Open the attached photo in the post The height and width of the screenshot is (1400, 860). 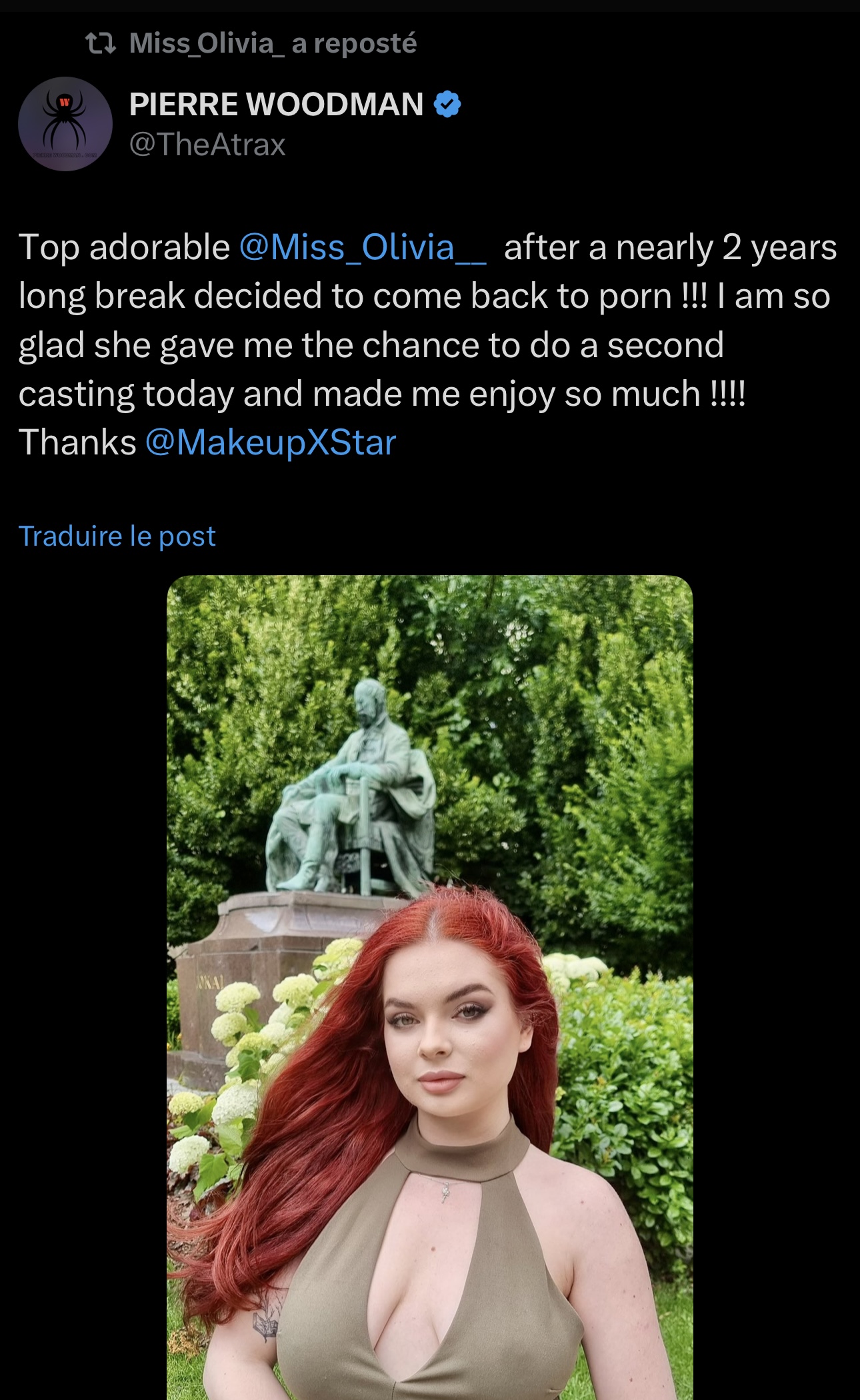[429, 986]
